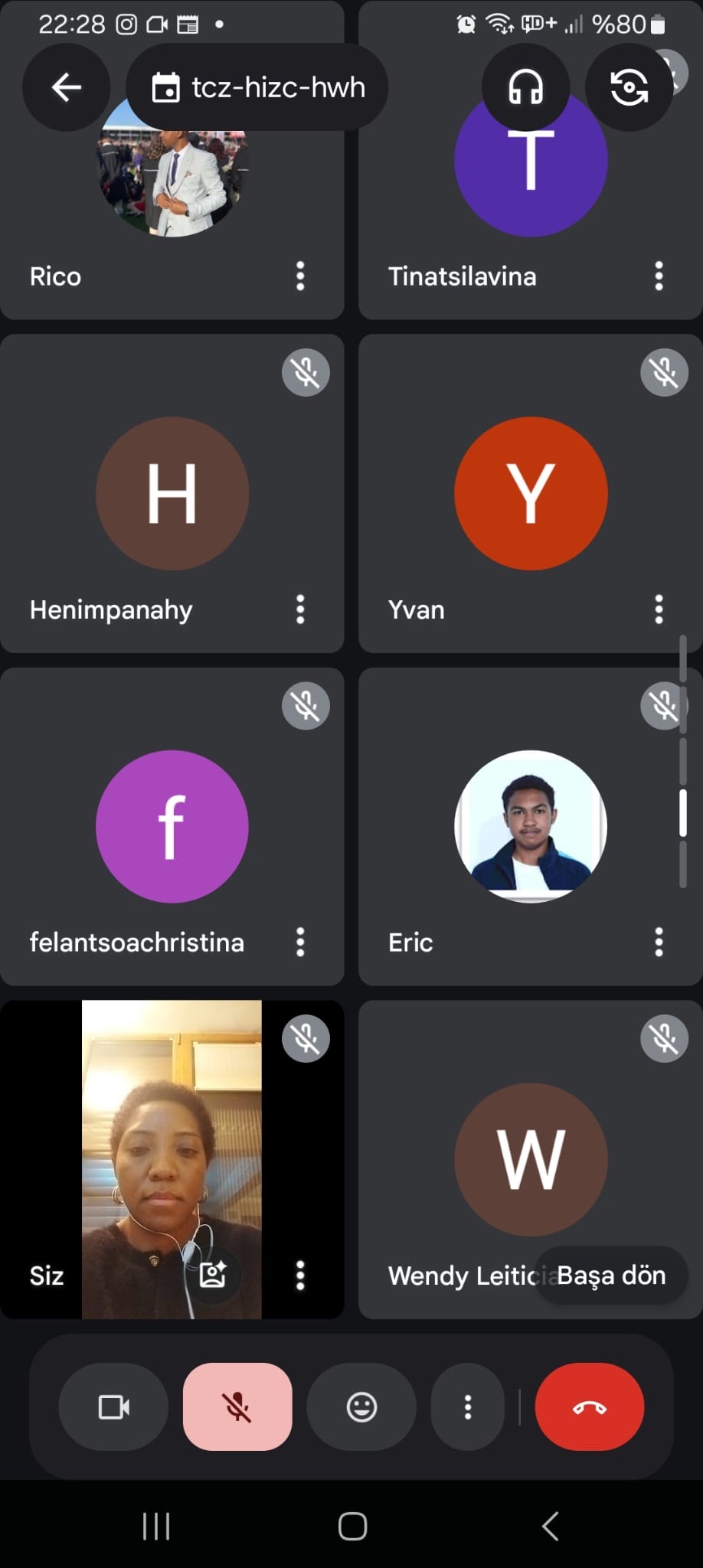
Task: Unmute your microphone
Action: 237,1407
